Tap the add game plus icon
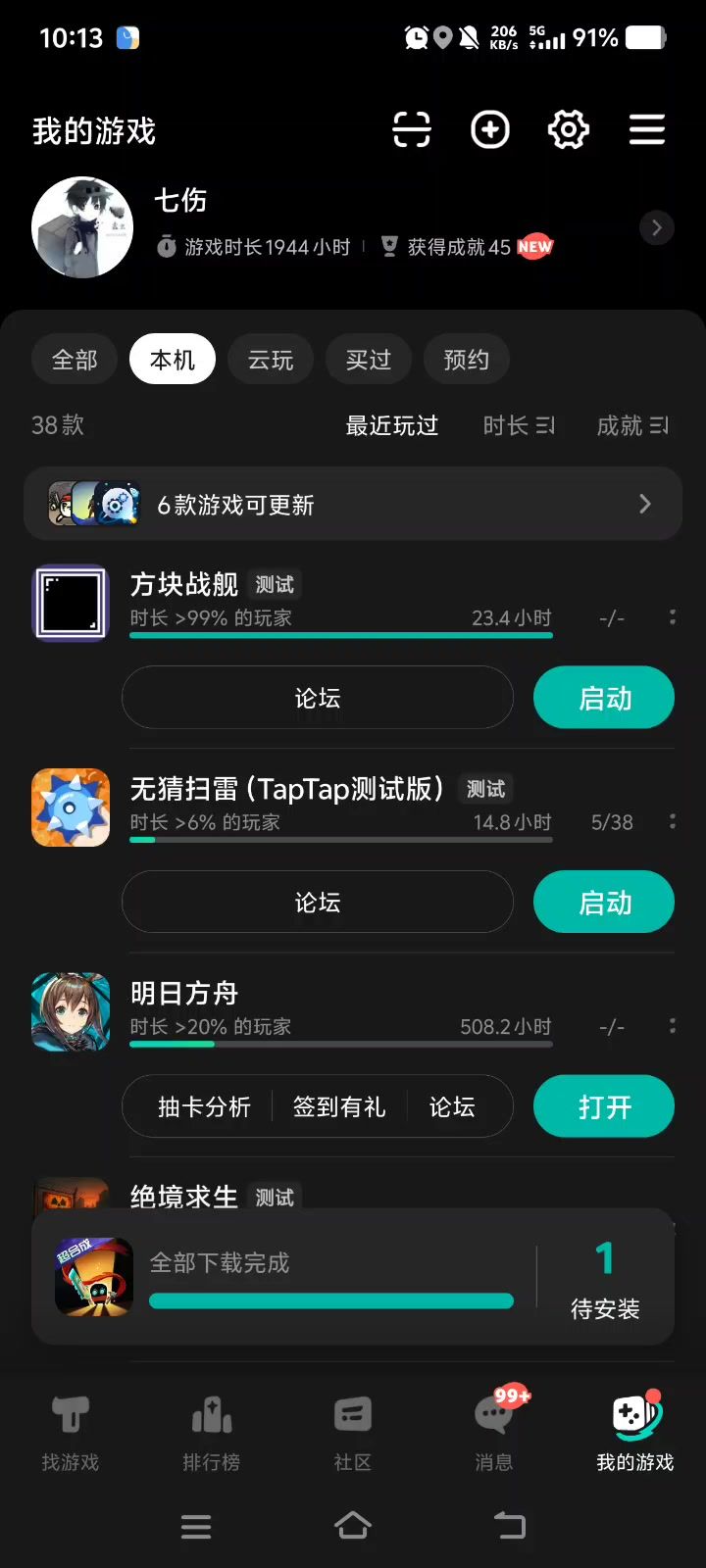 (x=490, y=129)
